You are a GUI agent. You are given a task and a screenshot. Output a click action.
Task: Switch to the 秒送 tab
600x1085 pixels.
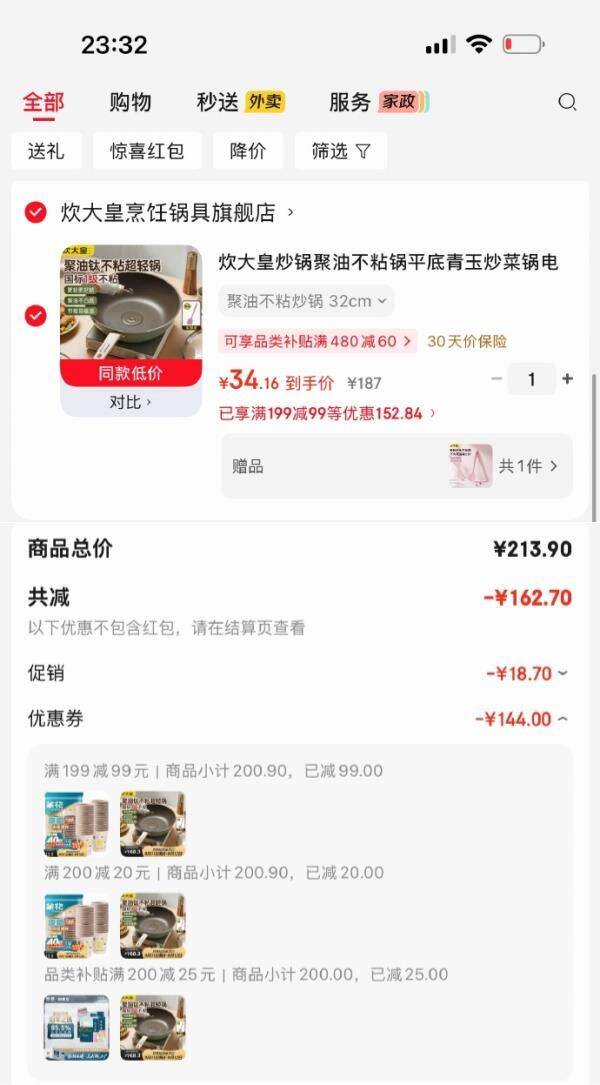(x=240, y=102)
